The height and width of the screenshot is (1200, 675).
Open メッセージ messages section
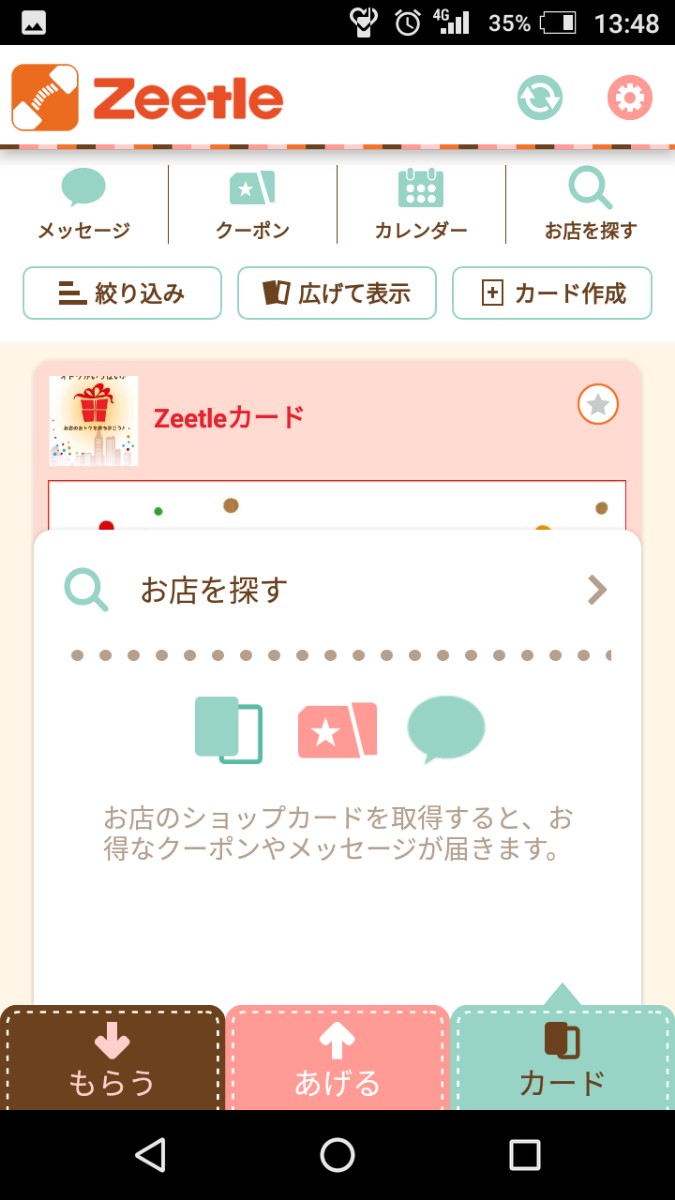(x=84, y=205)
